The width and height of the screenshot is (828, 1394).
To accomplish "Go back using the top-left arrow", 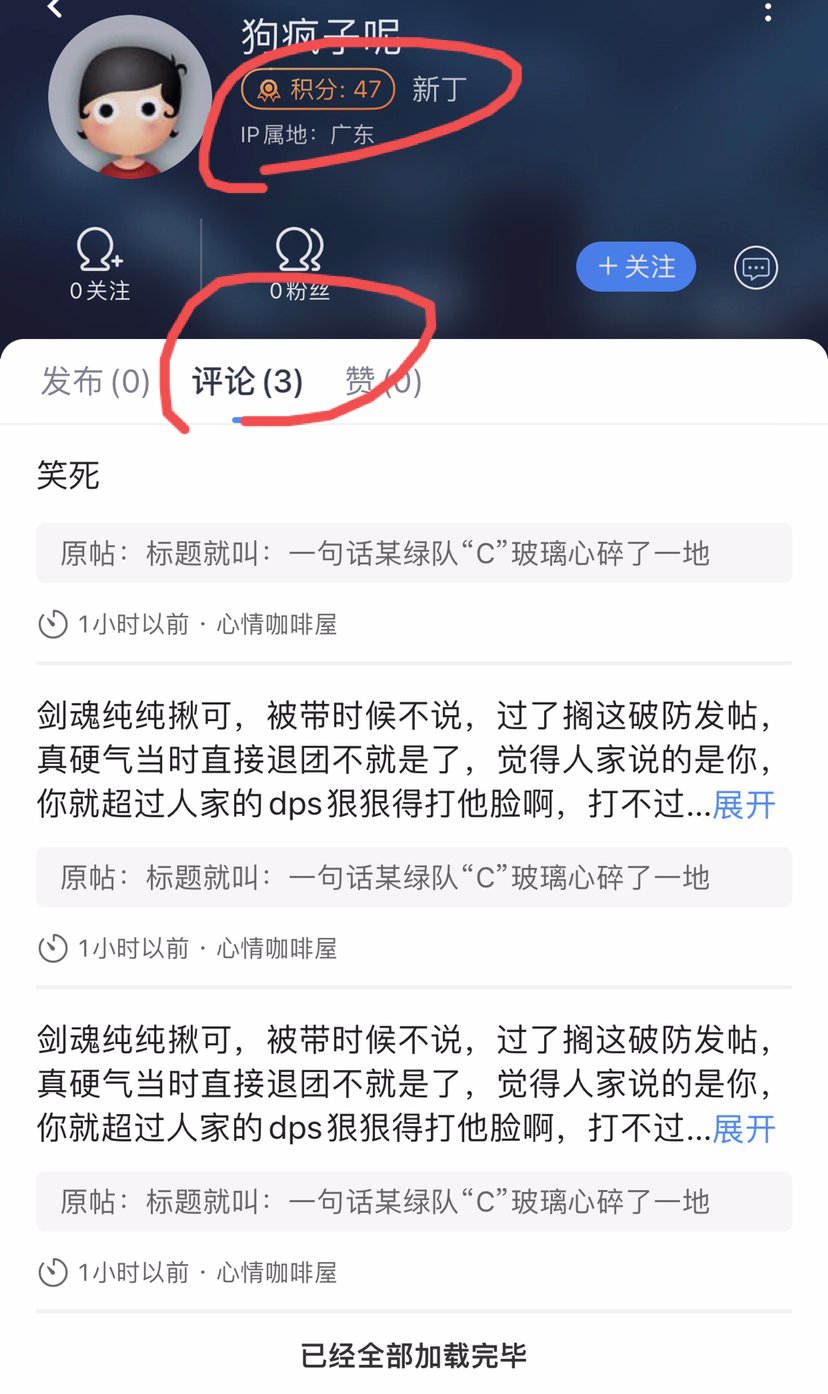I will [x=56, y=9].
